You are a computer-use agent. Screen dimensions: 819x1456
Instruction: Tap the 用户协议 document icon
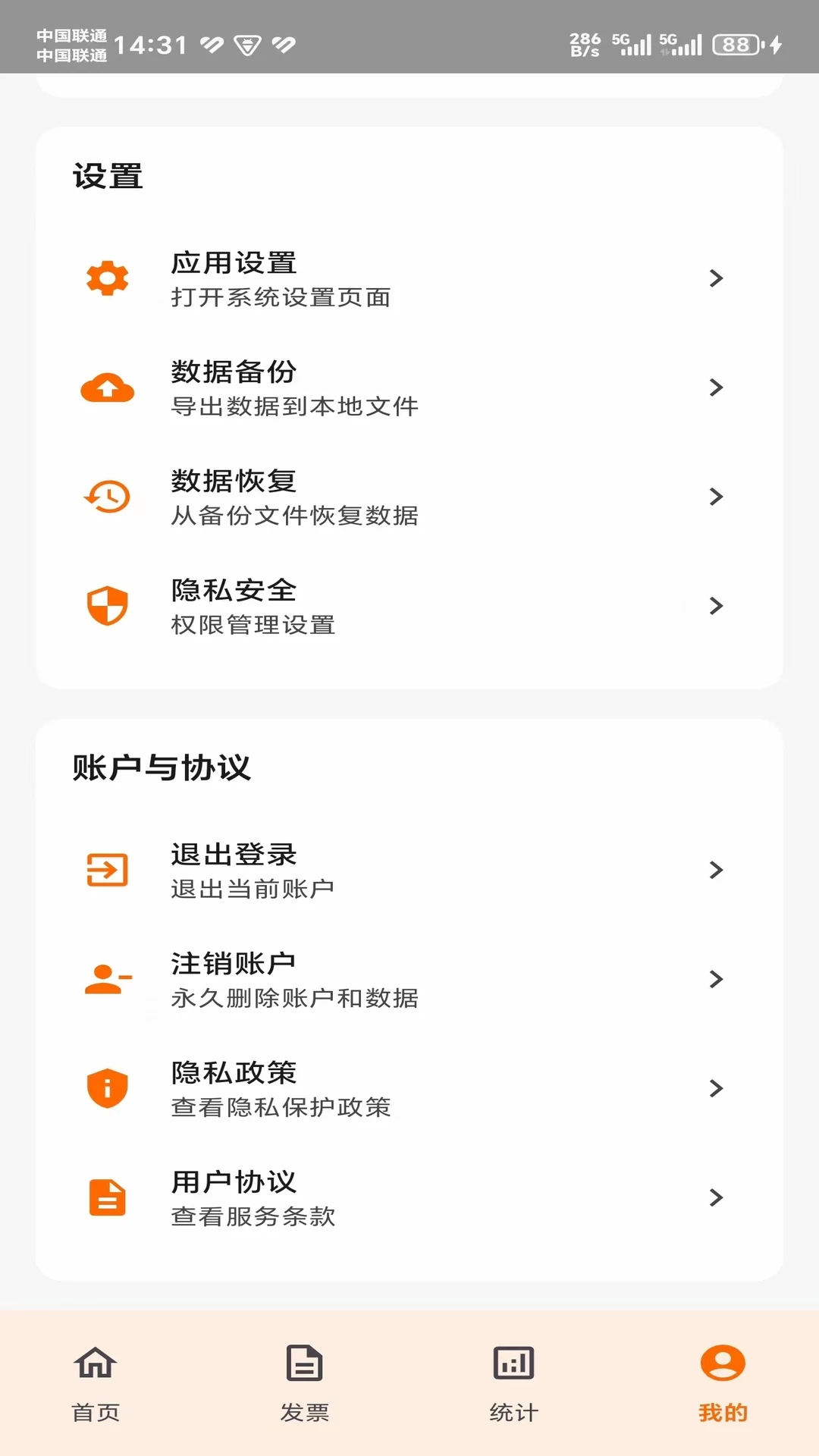107,1197
